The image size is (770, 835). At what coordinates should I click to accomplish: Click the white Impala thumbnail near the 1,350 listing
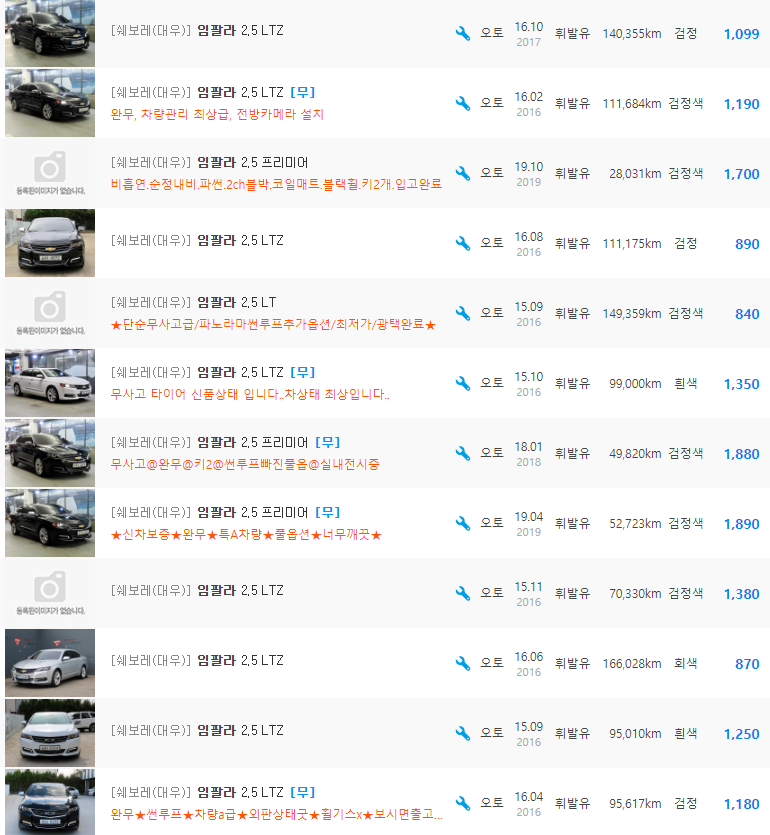coord(49,382)
